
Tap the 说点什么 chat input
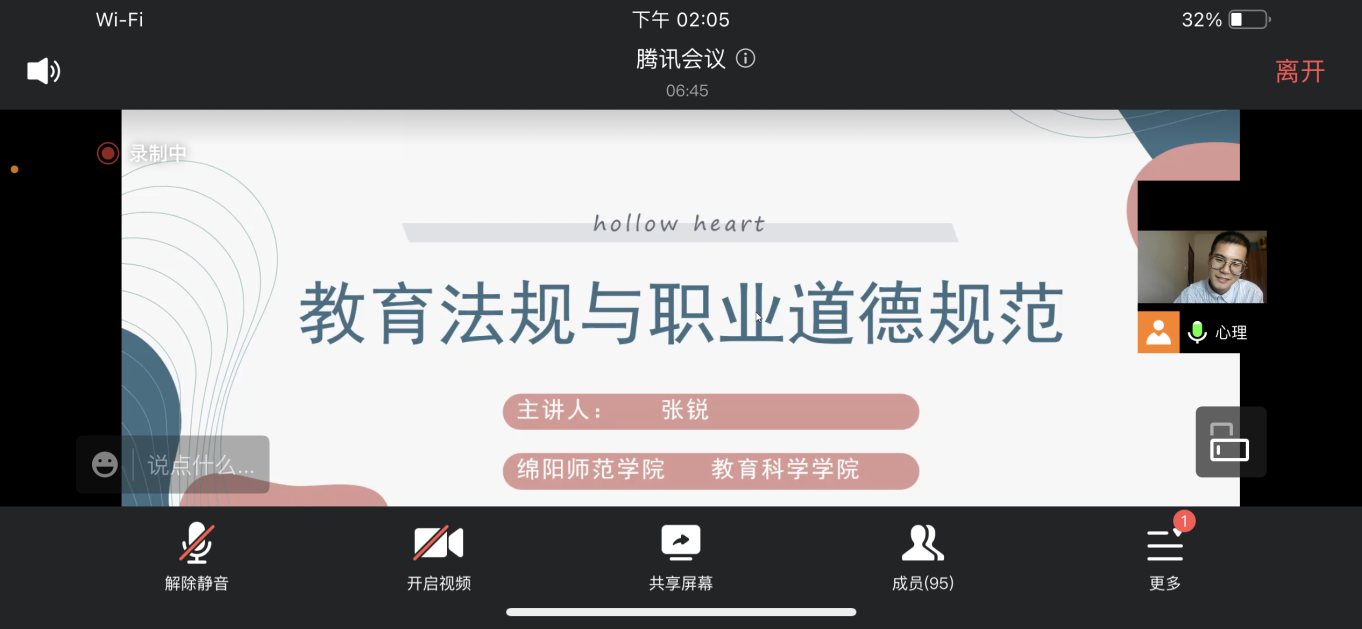200,465
